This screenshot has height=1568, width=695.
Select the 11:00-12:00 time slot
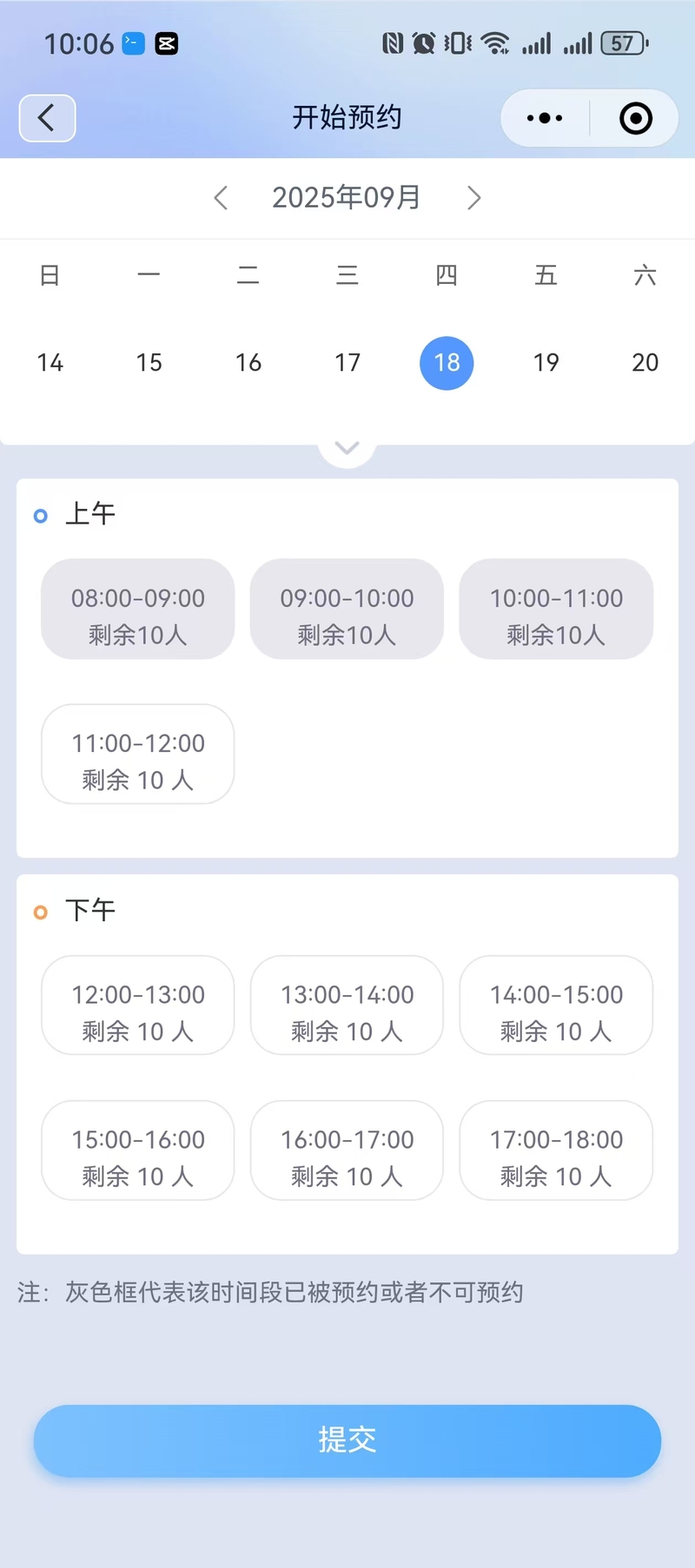[x=138, y=754]
